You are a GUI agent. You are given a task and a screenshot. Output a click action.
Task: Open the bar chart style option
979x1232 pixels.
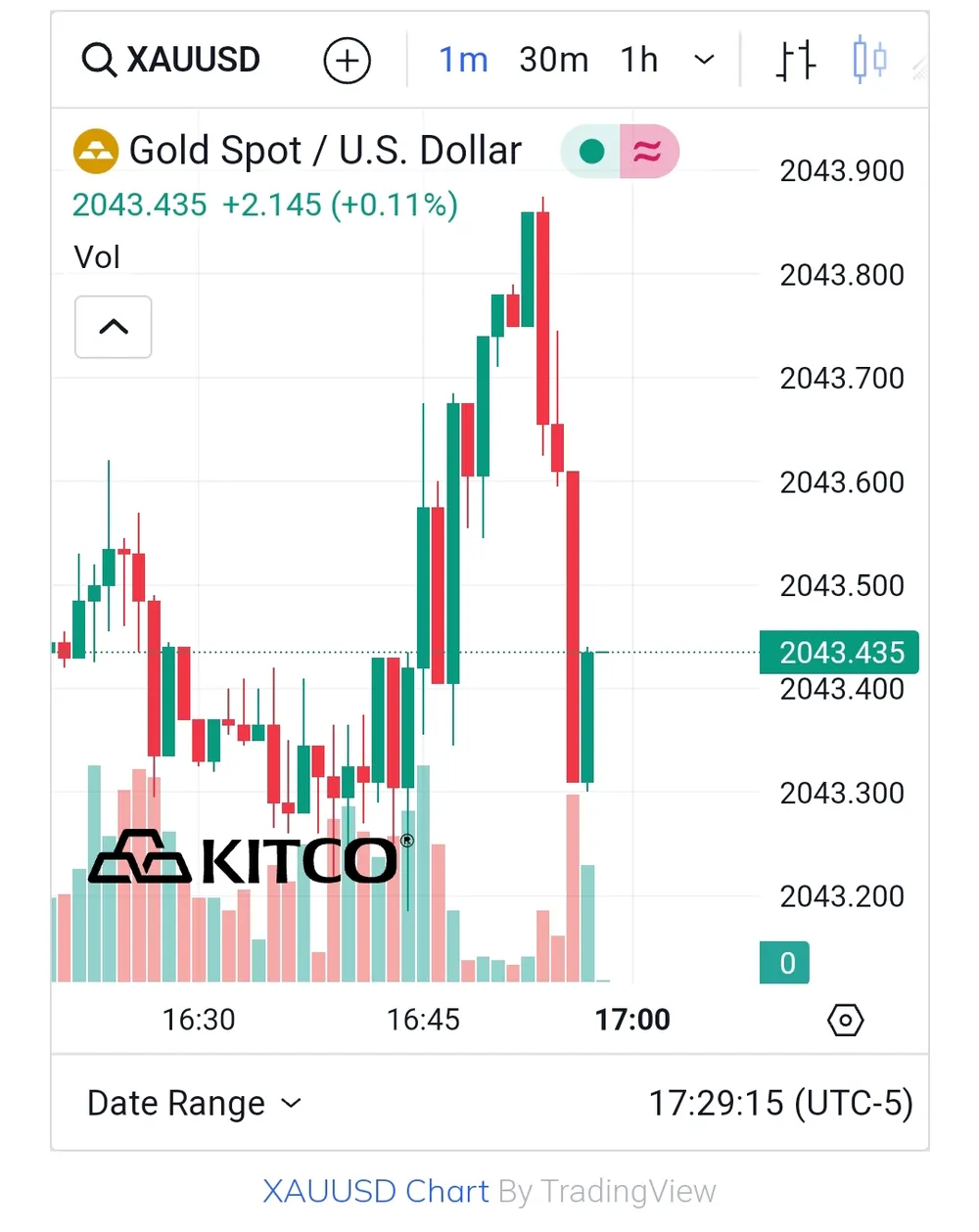[795, 61]
